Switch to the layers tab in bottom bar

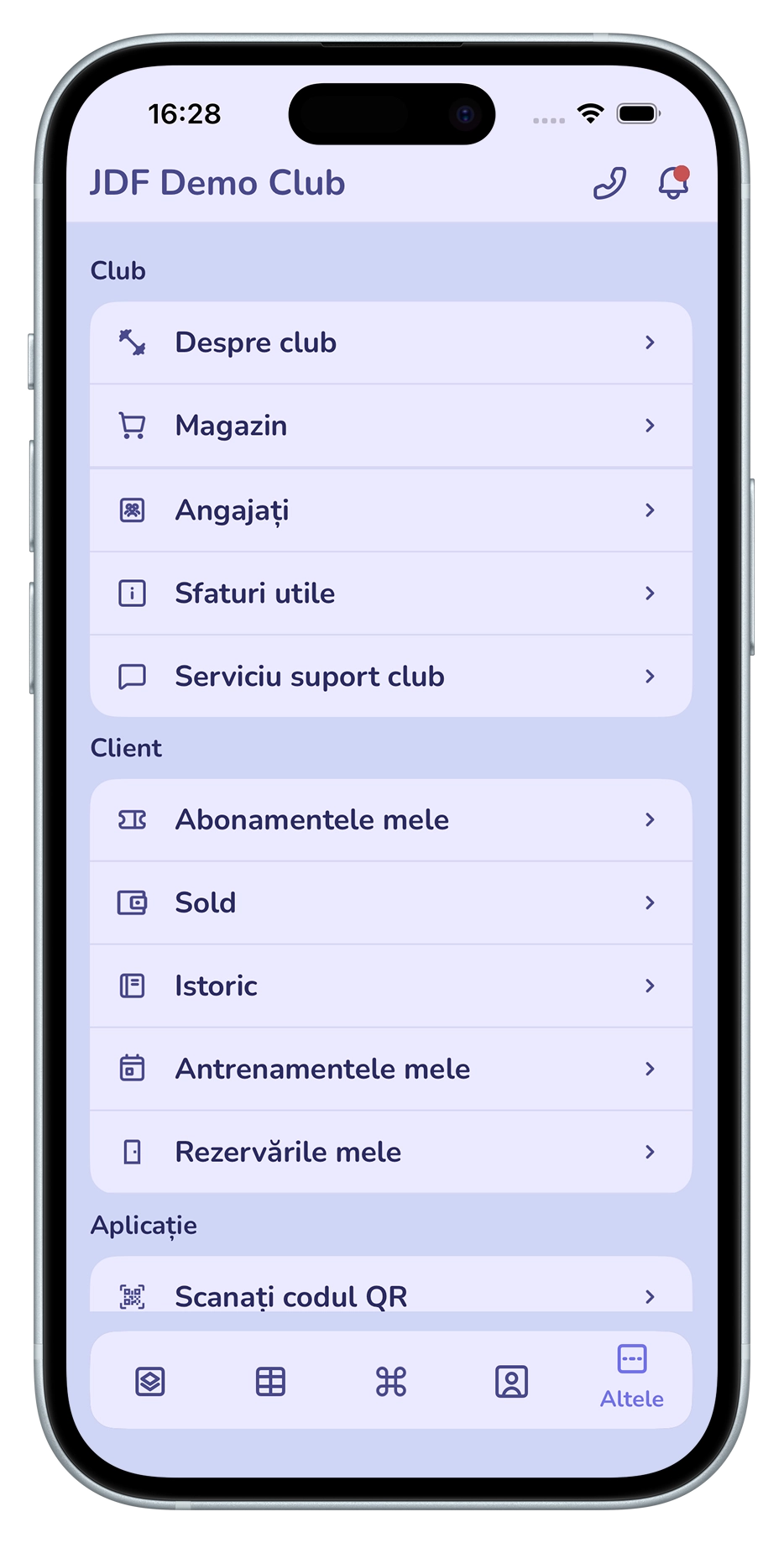pos(150,1381)
